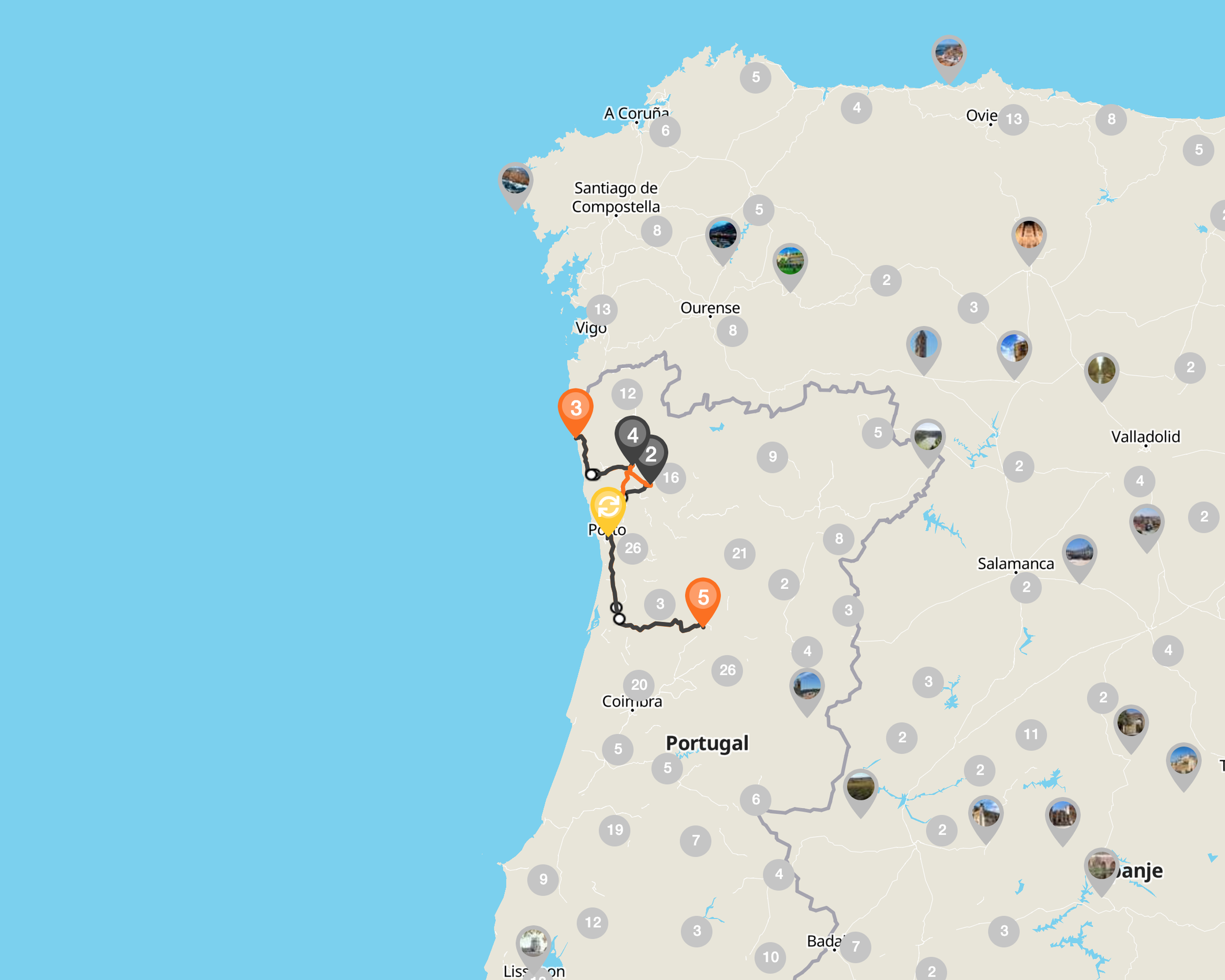The image size is (1225, 980).
Task: Open the 6 cluster near A Coruña
Action: coord(665,131)
